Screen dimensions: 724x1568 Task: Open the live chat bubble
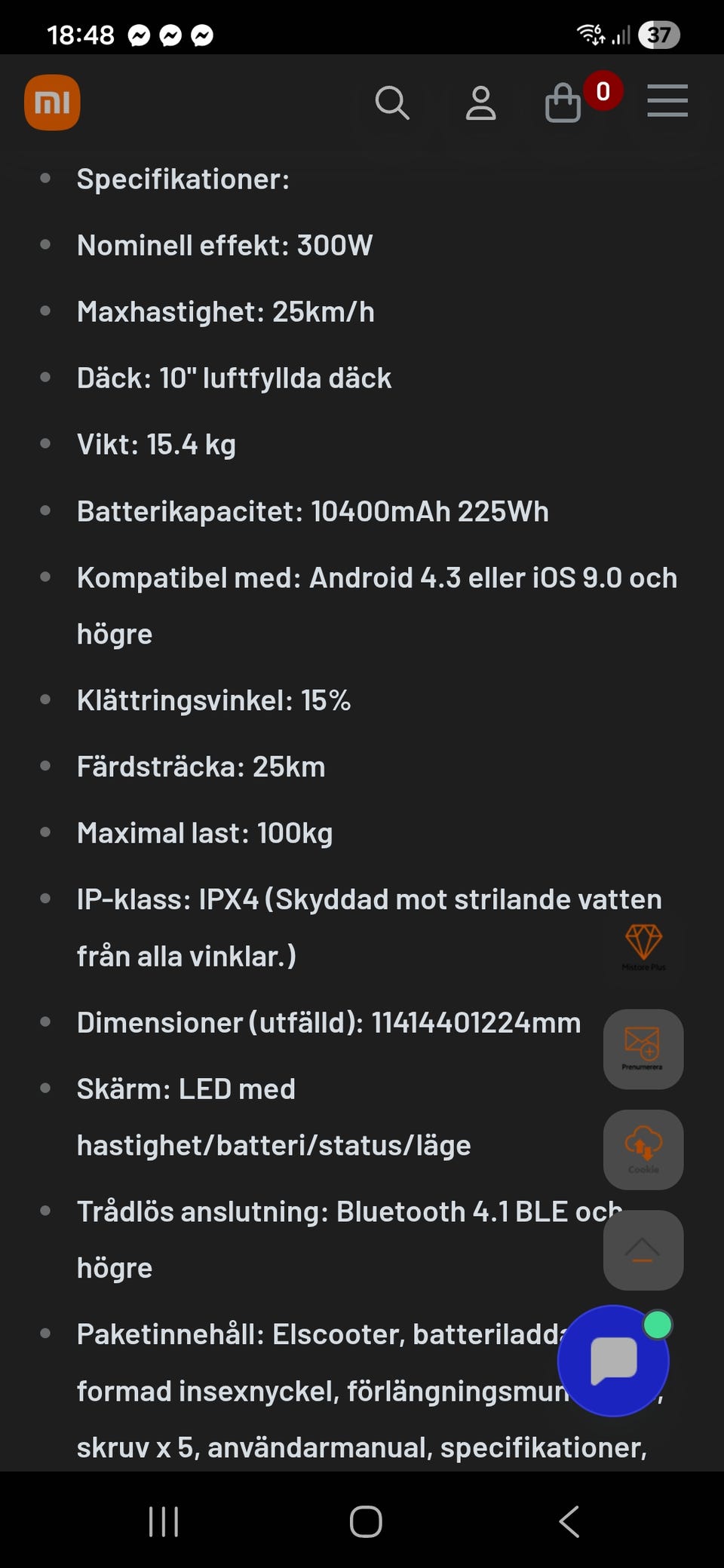(x=613, y=1361)
